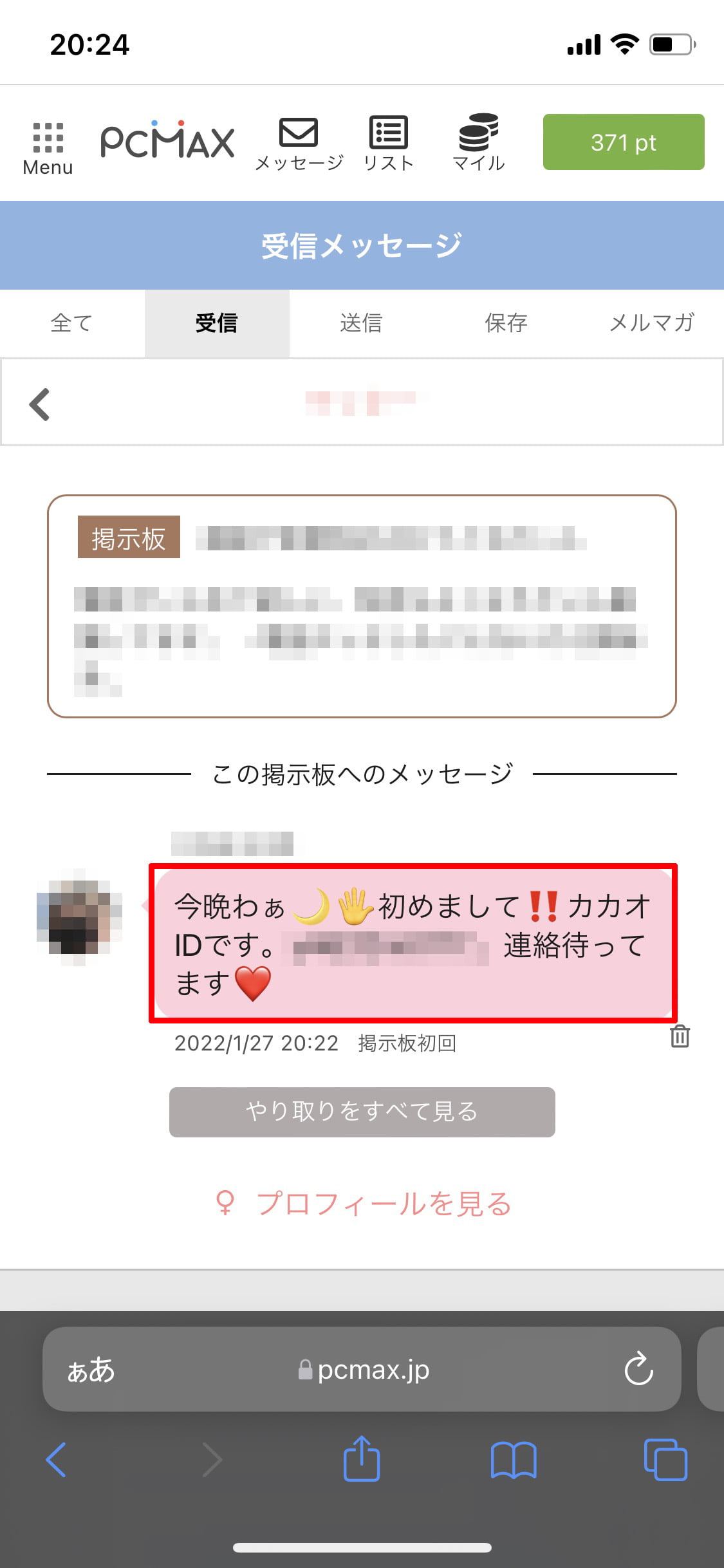Open Safari share sheet
Screen dimensions: 724x1568
pos(362,1458)
